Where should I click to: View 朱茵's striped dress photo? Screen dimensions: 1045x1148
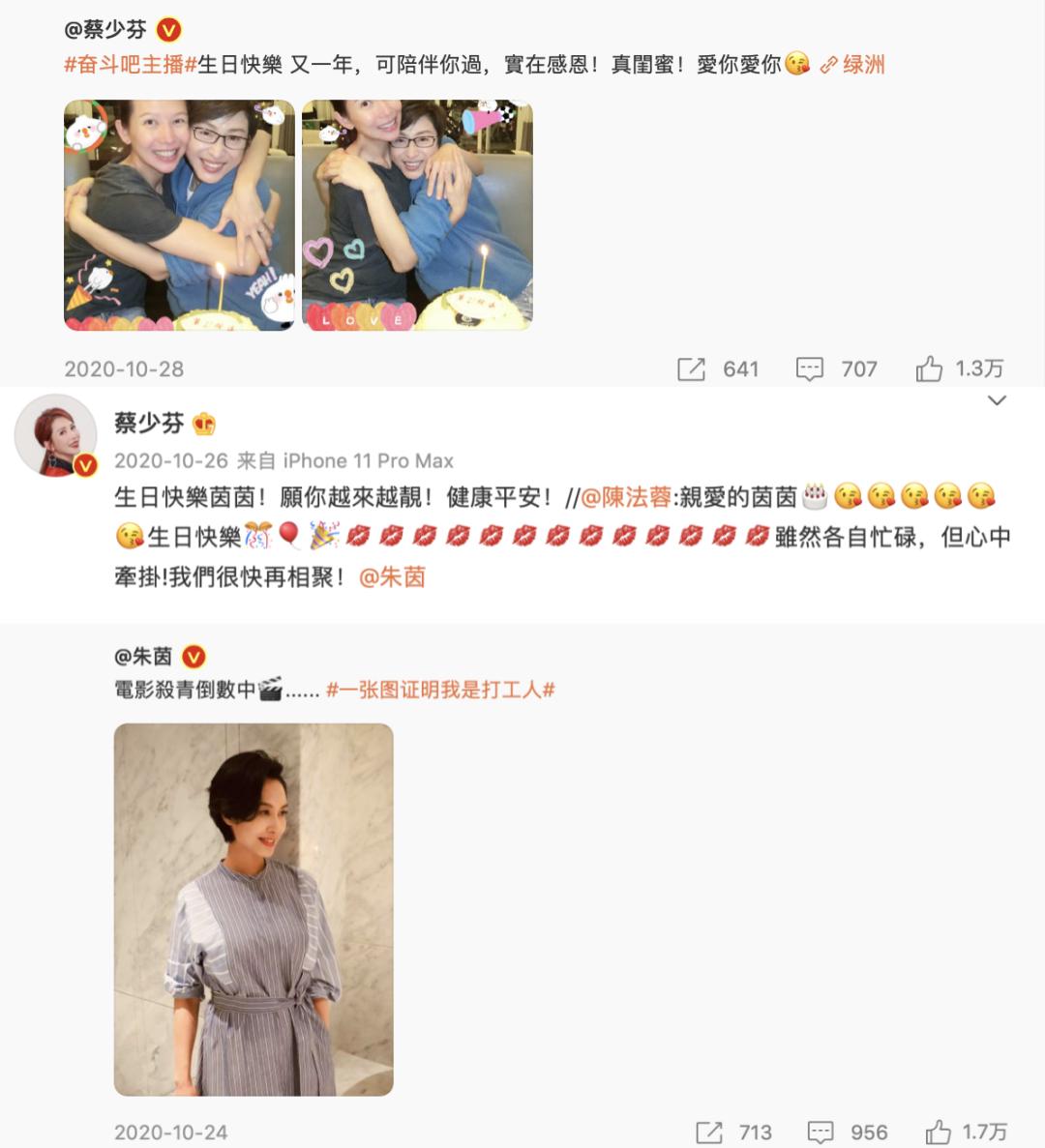tap(254, 909)
